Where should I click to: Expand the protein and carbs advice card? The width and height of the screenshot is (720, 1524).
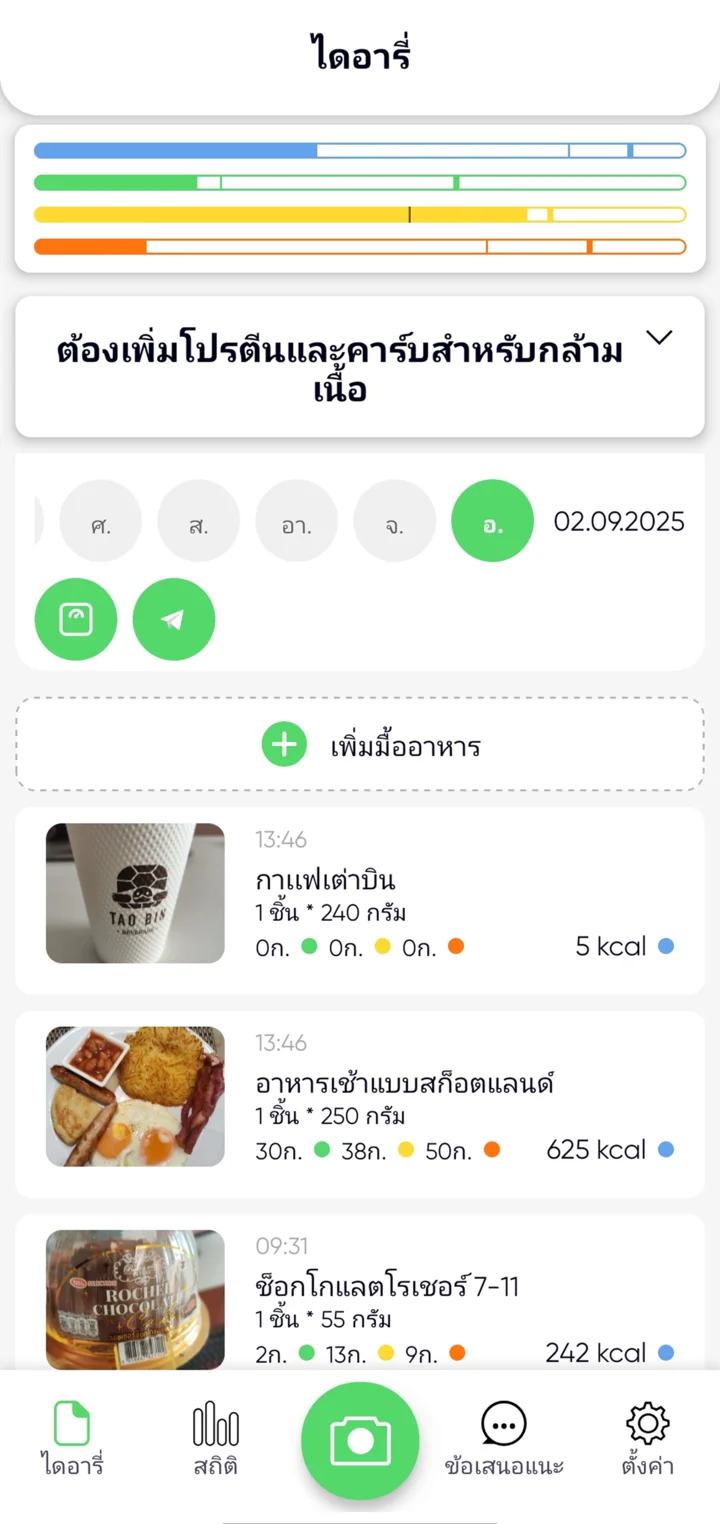658,338
